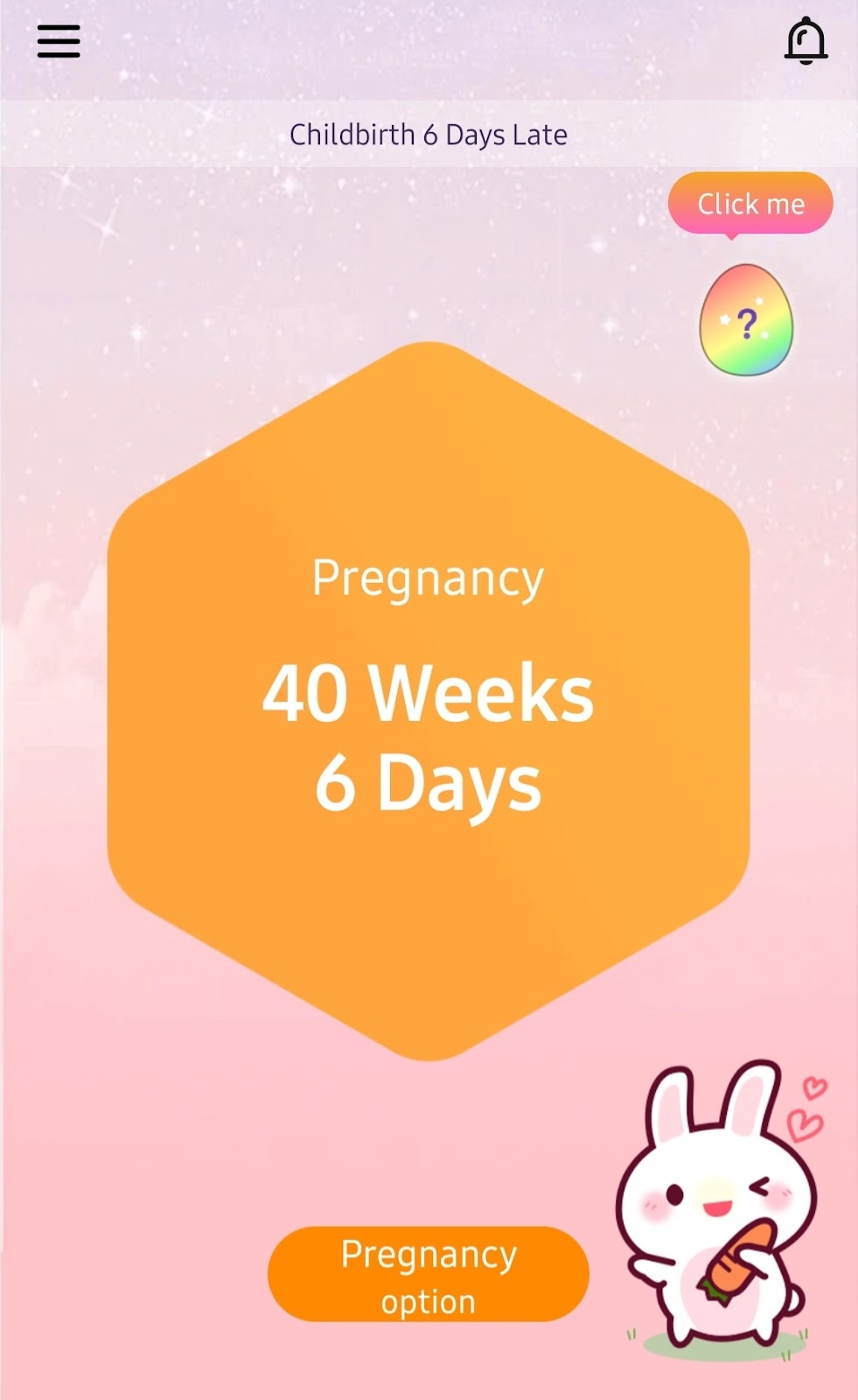Screen dimensions: 858x1400
Task: Tap the rainbow mystery egg
Action: [x=746, y=320]
